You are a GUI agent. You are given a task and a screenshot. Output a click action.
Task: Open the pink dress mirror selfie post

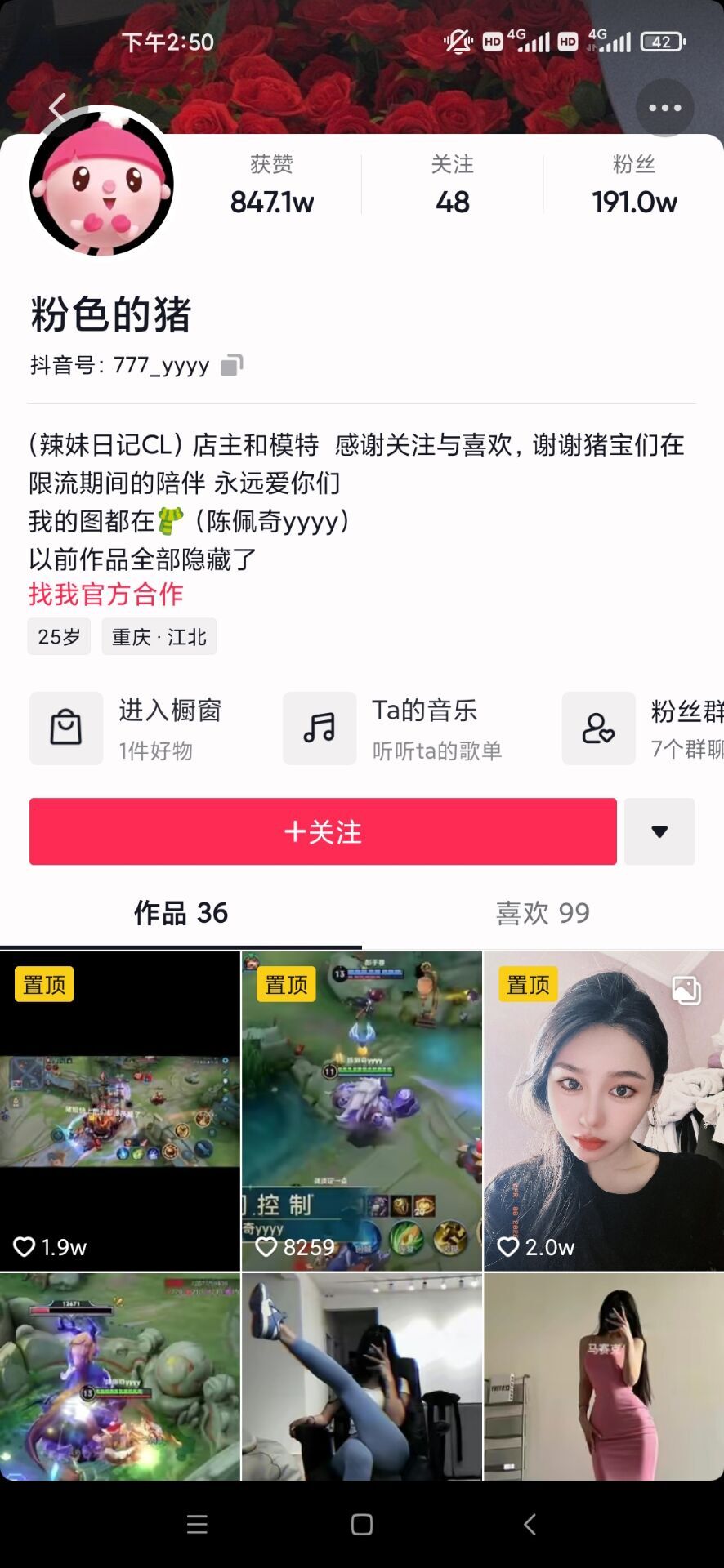603,1377
